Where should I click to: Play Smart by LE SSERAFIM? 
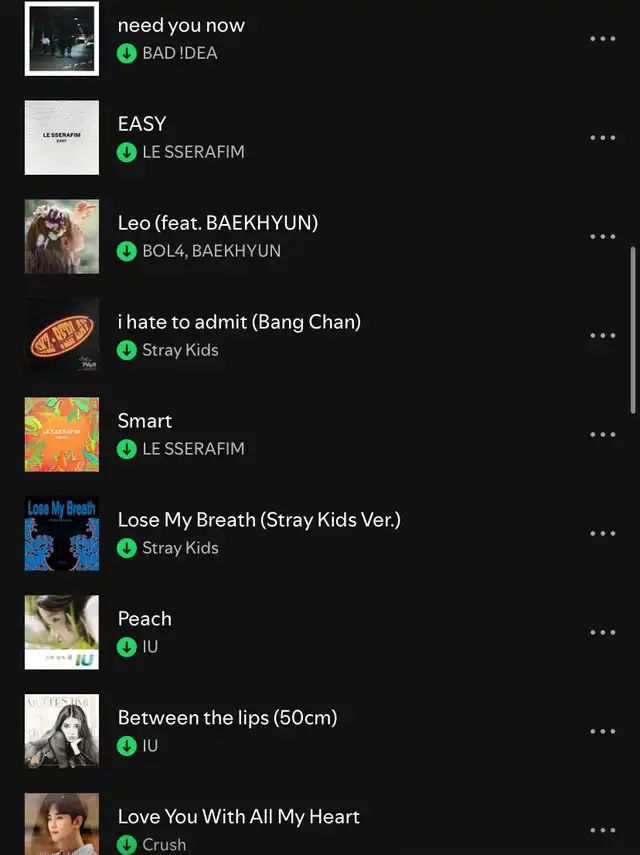[x=145, y=421]
